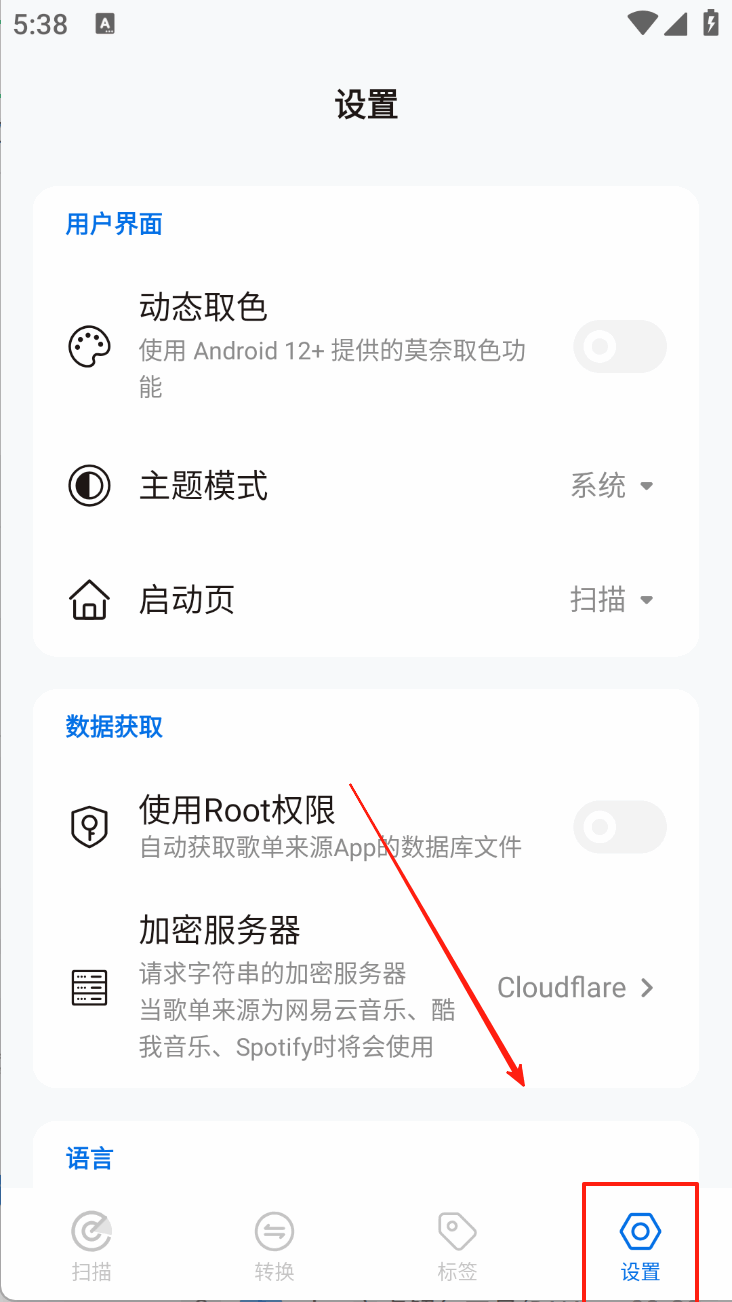Screen dimensions: 732x1302
Task: Enable the 使用Root权限 switch
Action: coord(619,827)
